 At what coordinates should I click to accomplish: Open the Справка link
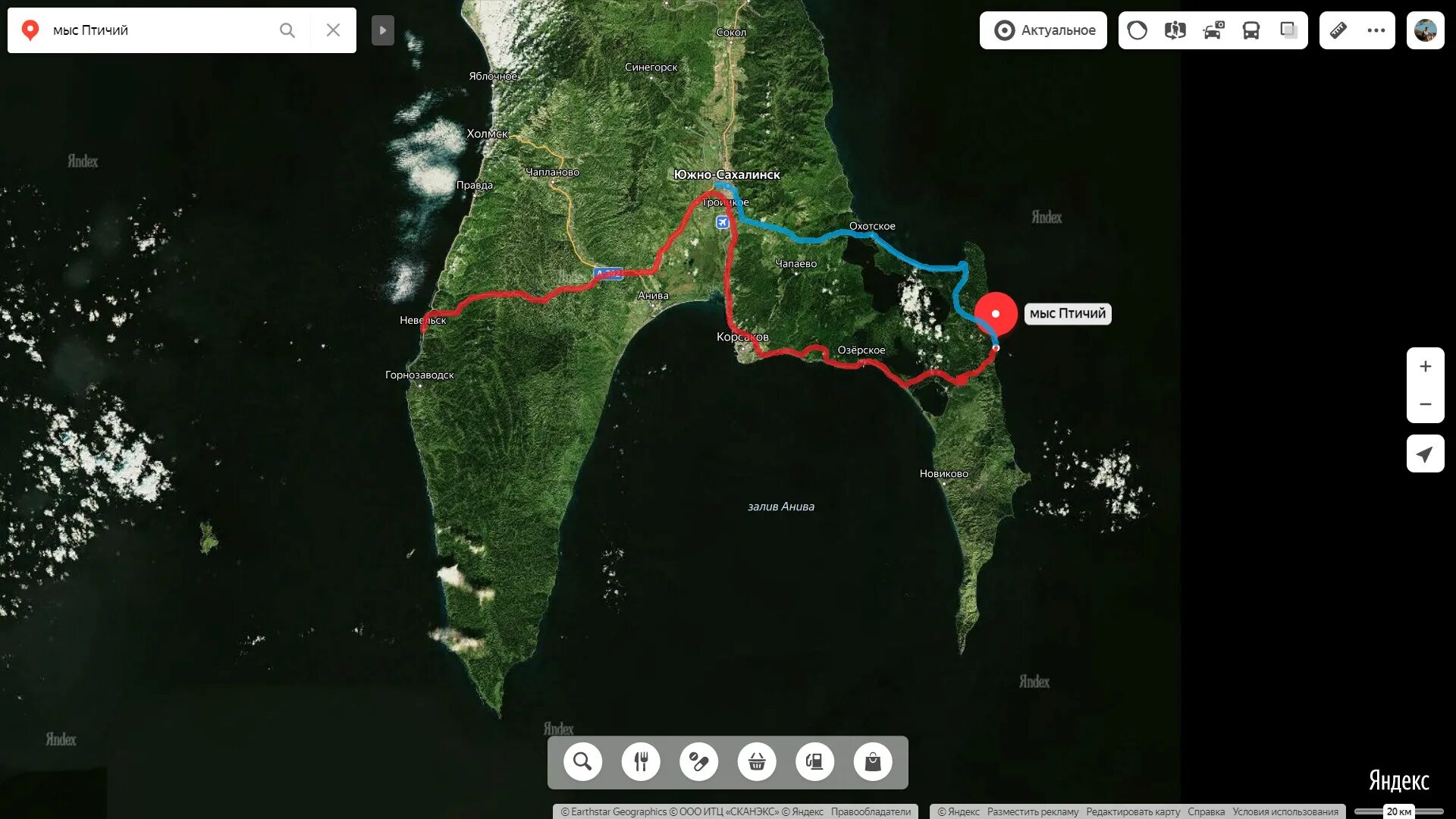[1206, 811]
